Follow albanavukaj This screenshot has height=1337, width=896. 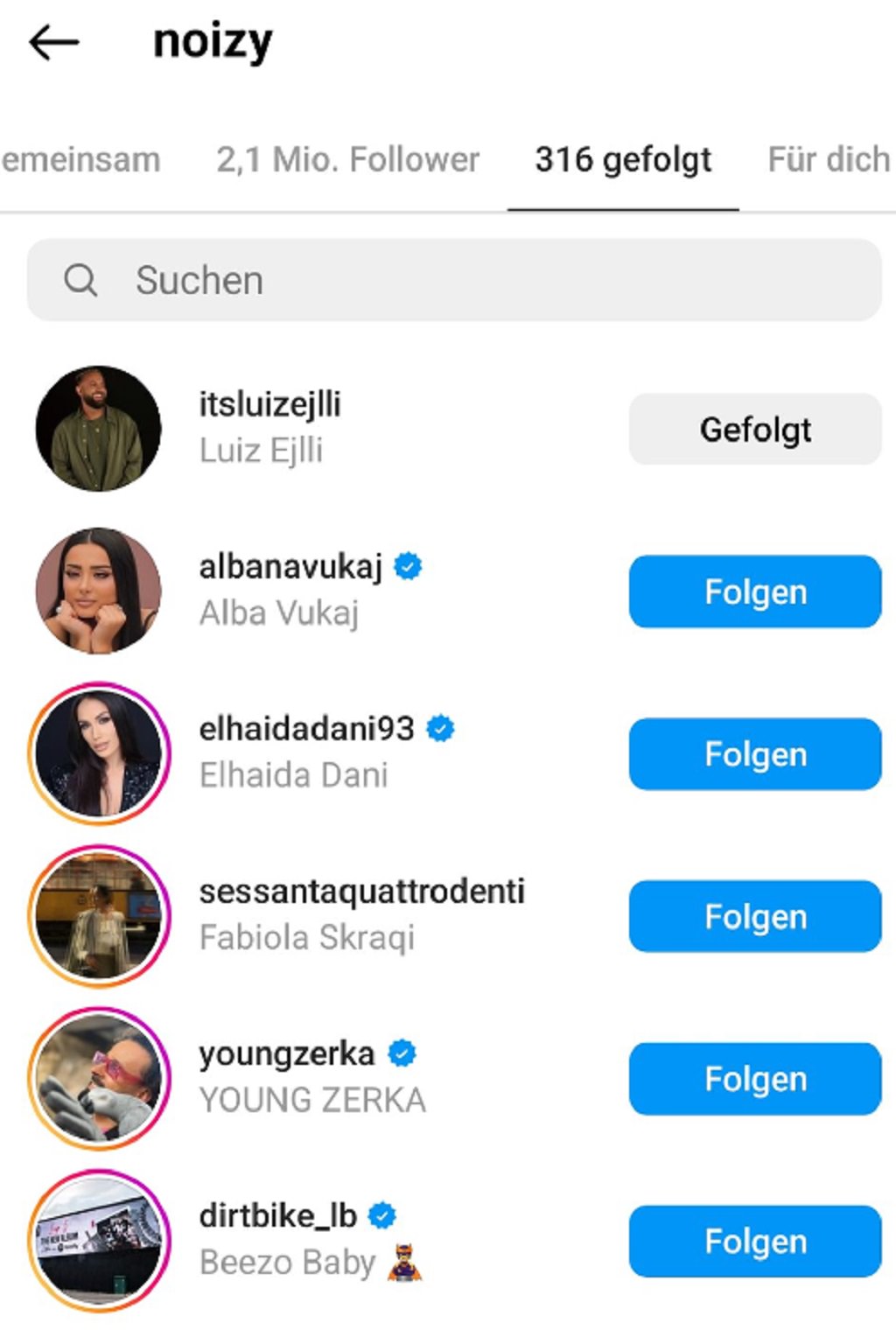click(x=754, y=591)
